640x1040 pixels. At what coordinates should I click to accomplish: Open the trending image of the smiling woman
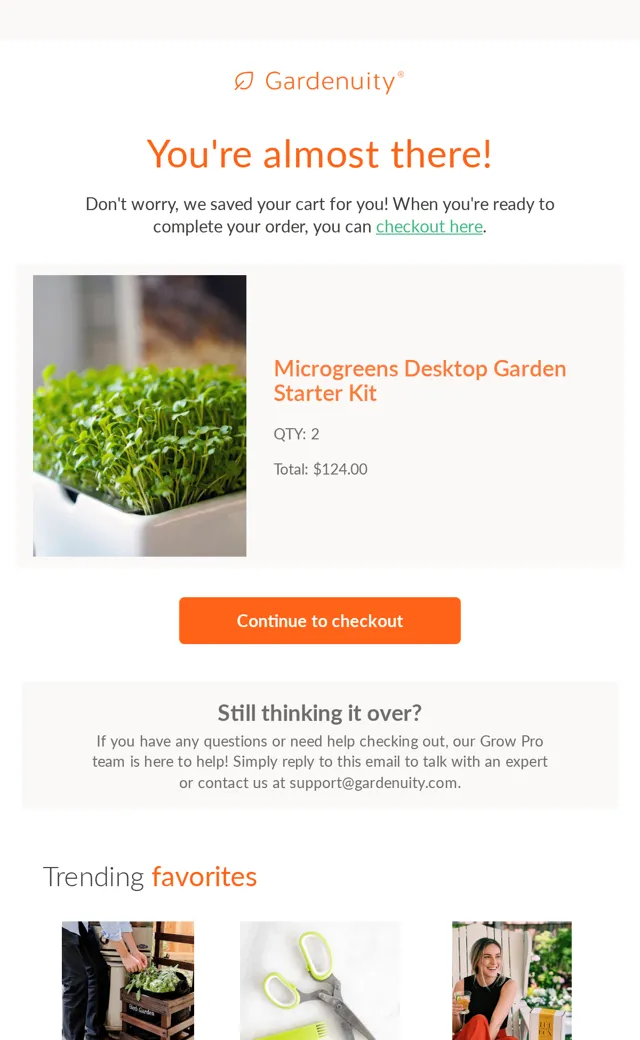pyautogui.click(x=512, y=980)
